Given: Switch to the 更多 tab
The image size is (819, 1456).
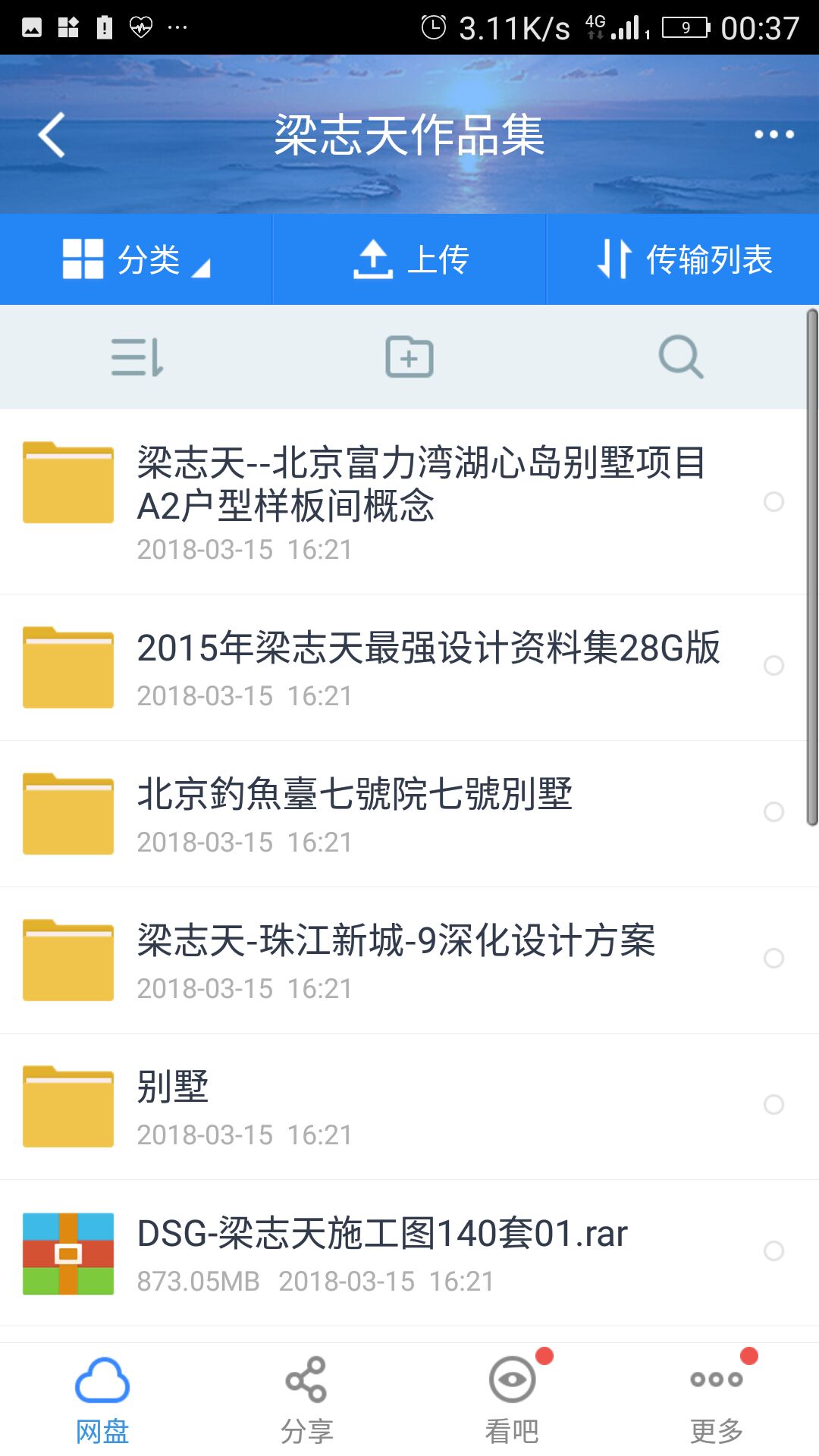Looking at the screenshot, I should [x=717, y=1400].
